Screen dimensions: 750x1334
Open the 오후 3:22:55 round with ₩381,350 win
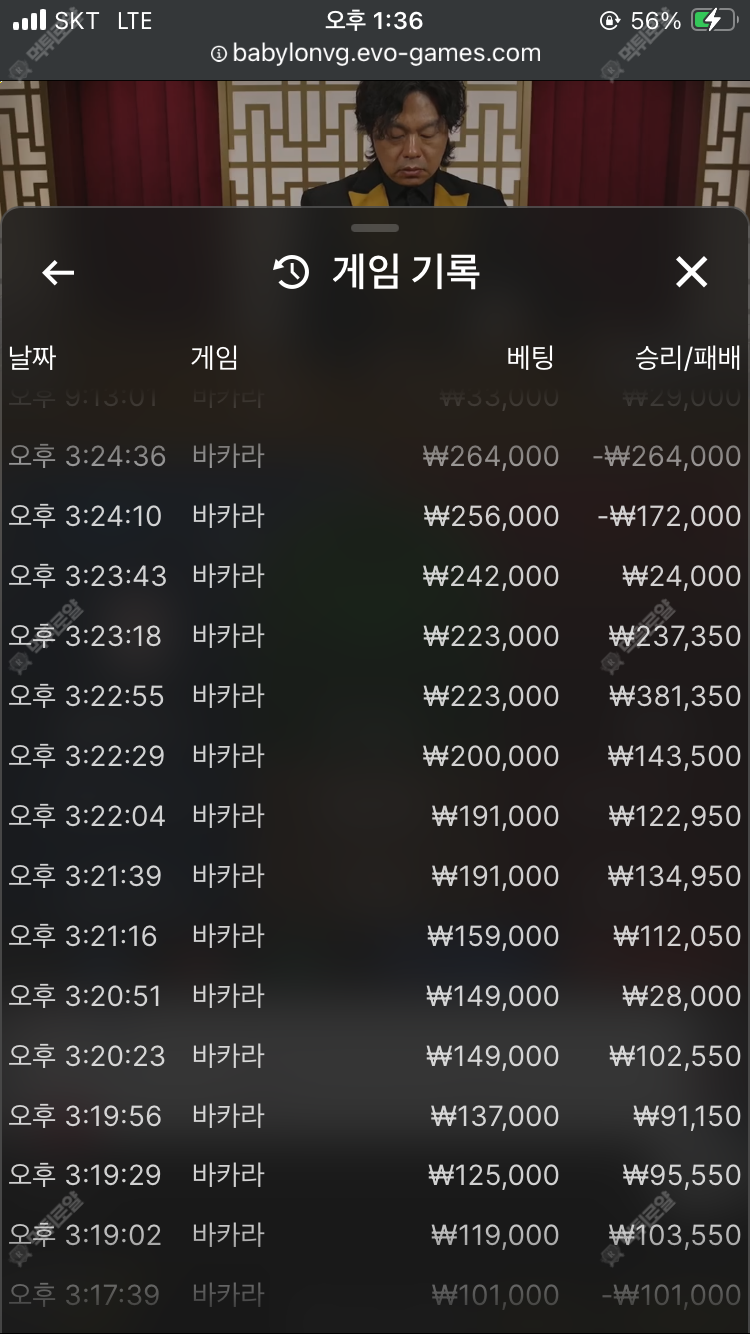click(375, 696)
